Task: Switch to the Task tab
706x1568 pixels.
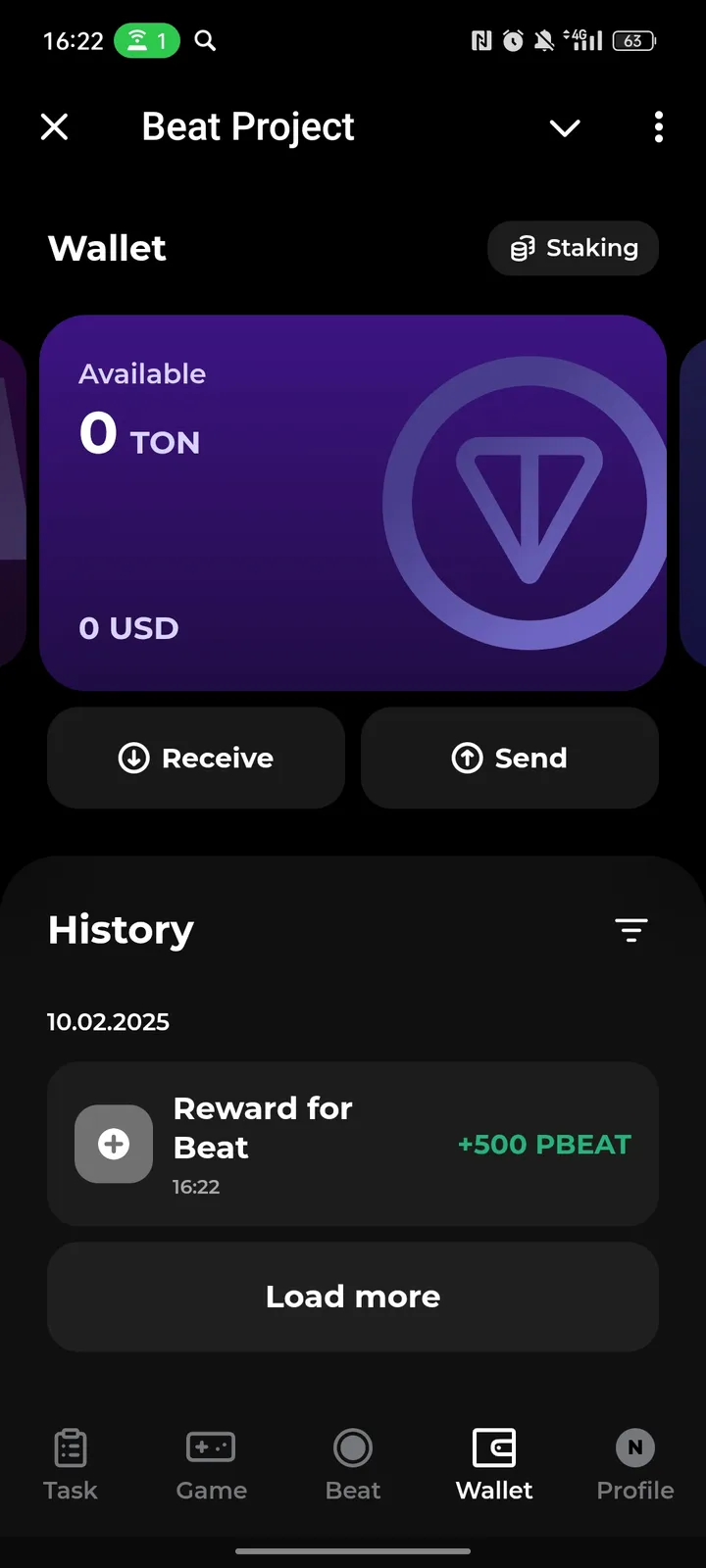Action: point(71,1465)
